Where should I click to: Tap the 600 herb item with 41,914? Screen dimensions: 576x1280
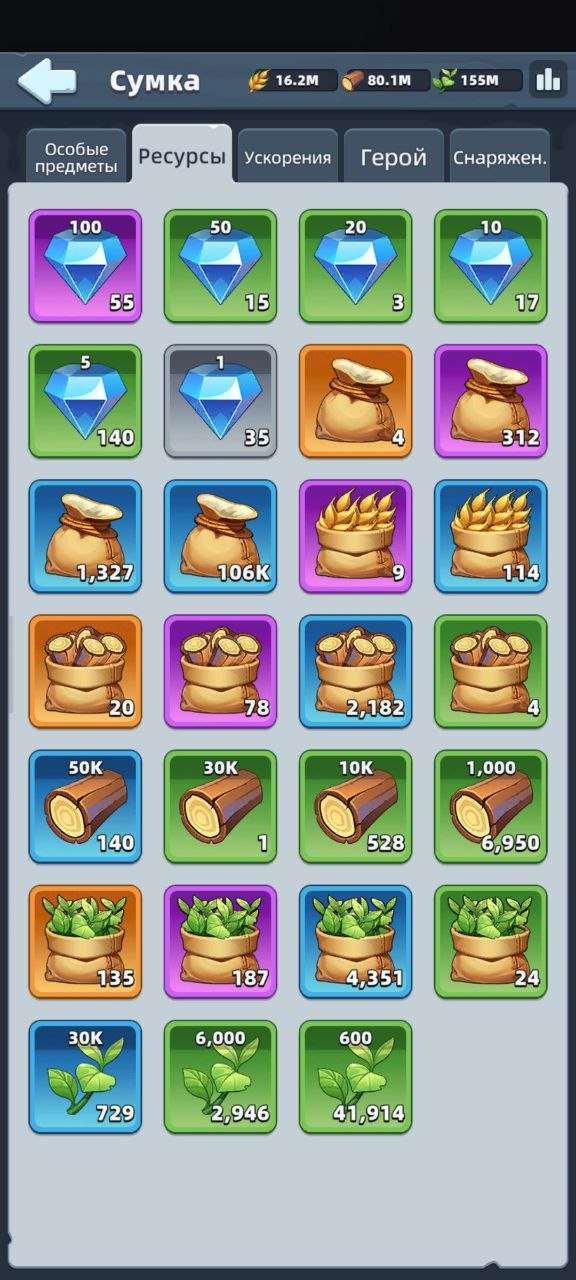(355, 1076)
